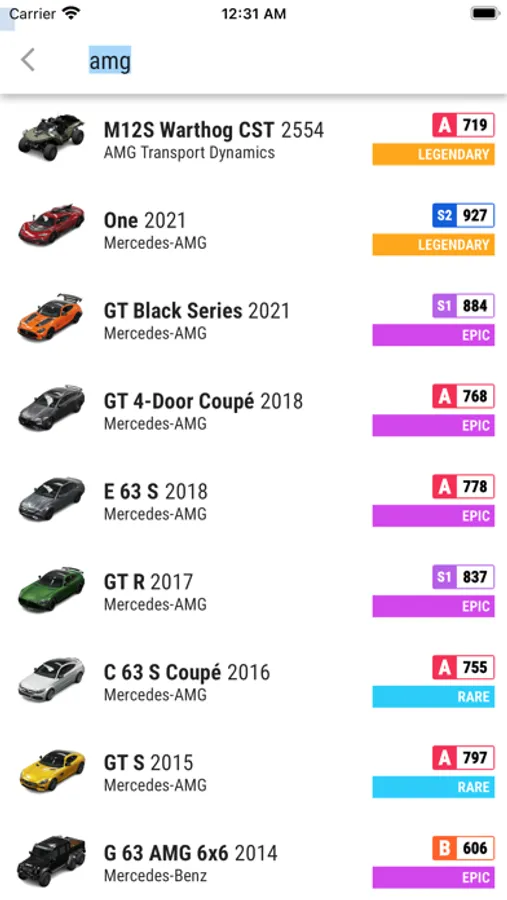The height and width of the screenshot is (900, 507).
Task: Select the GT R 2017 row
Action: [x=253, y=591]
